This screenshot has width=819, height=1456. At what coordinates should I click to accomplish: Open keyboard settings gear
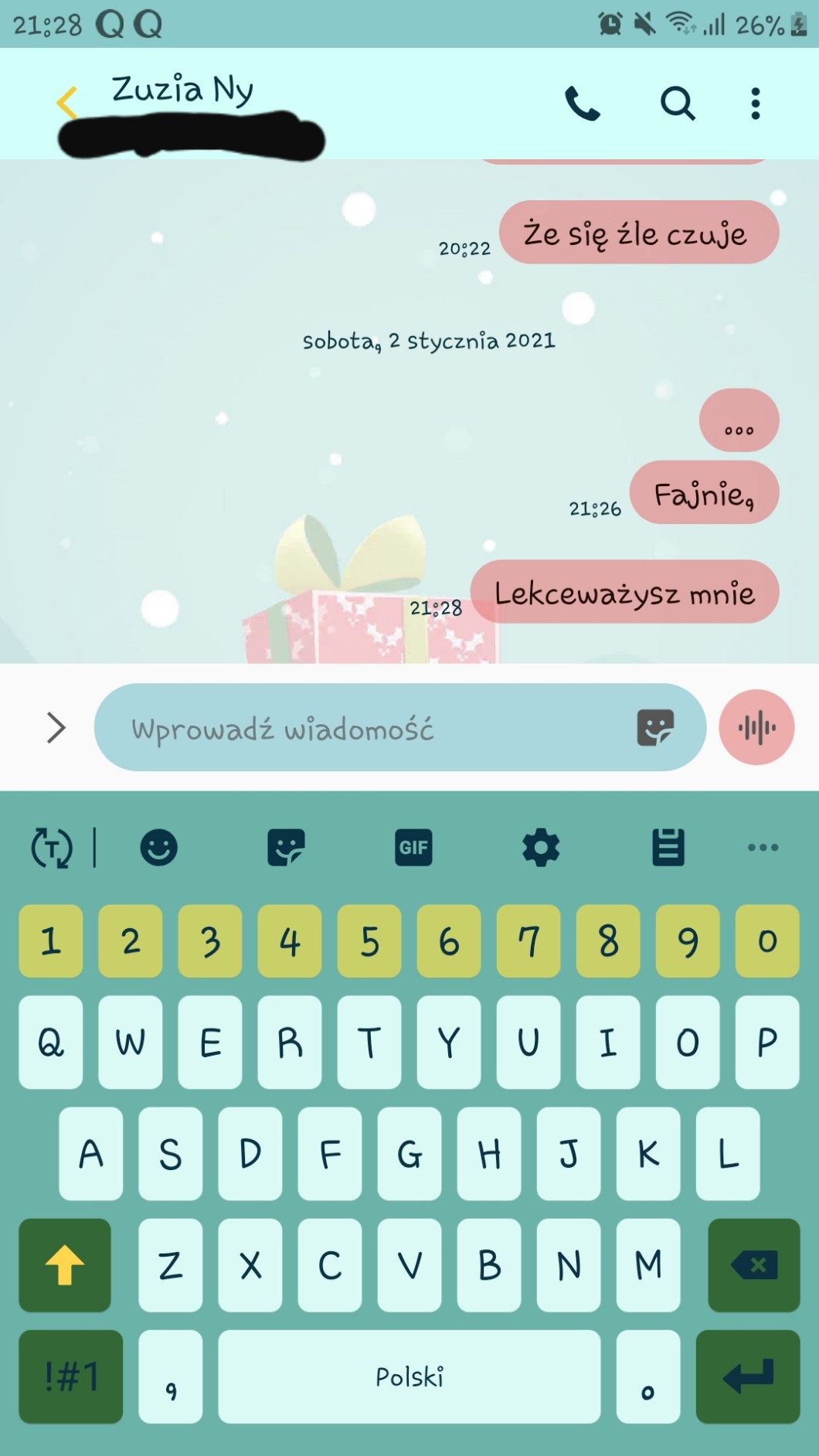541,848
